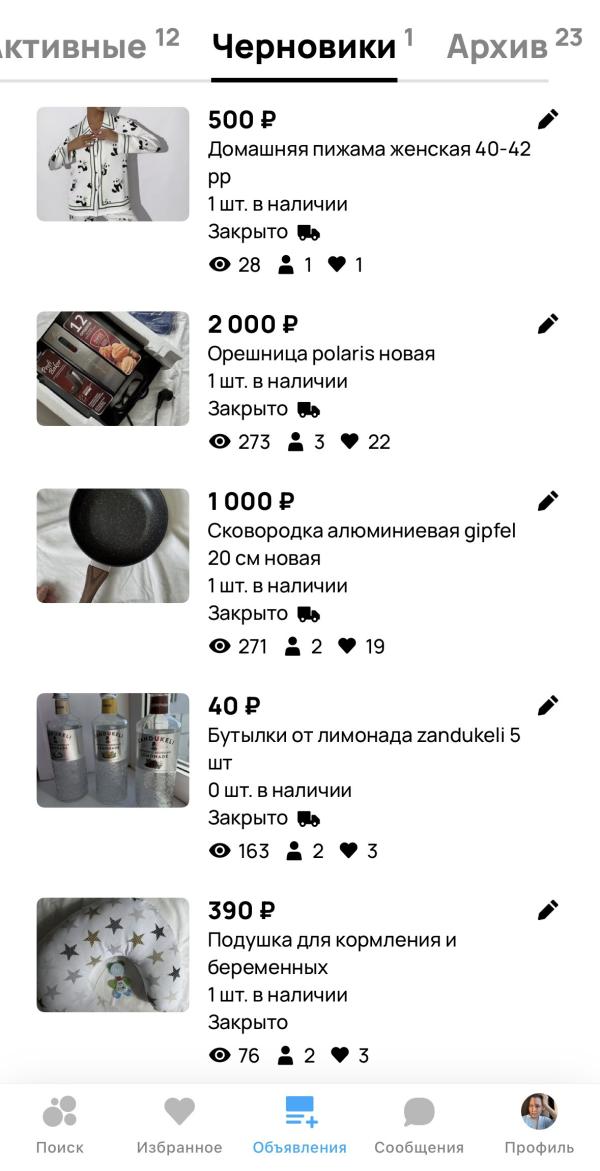Open the Подушка для кормления listing

pyautogui.click(x=330, y=941)
